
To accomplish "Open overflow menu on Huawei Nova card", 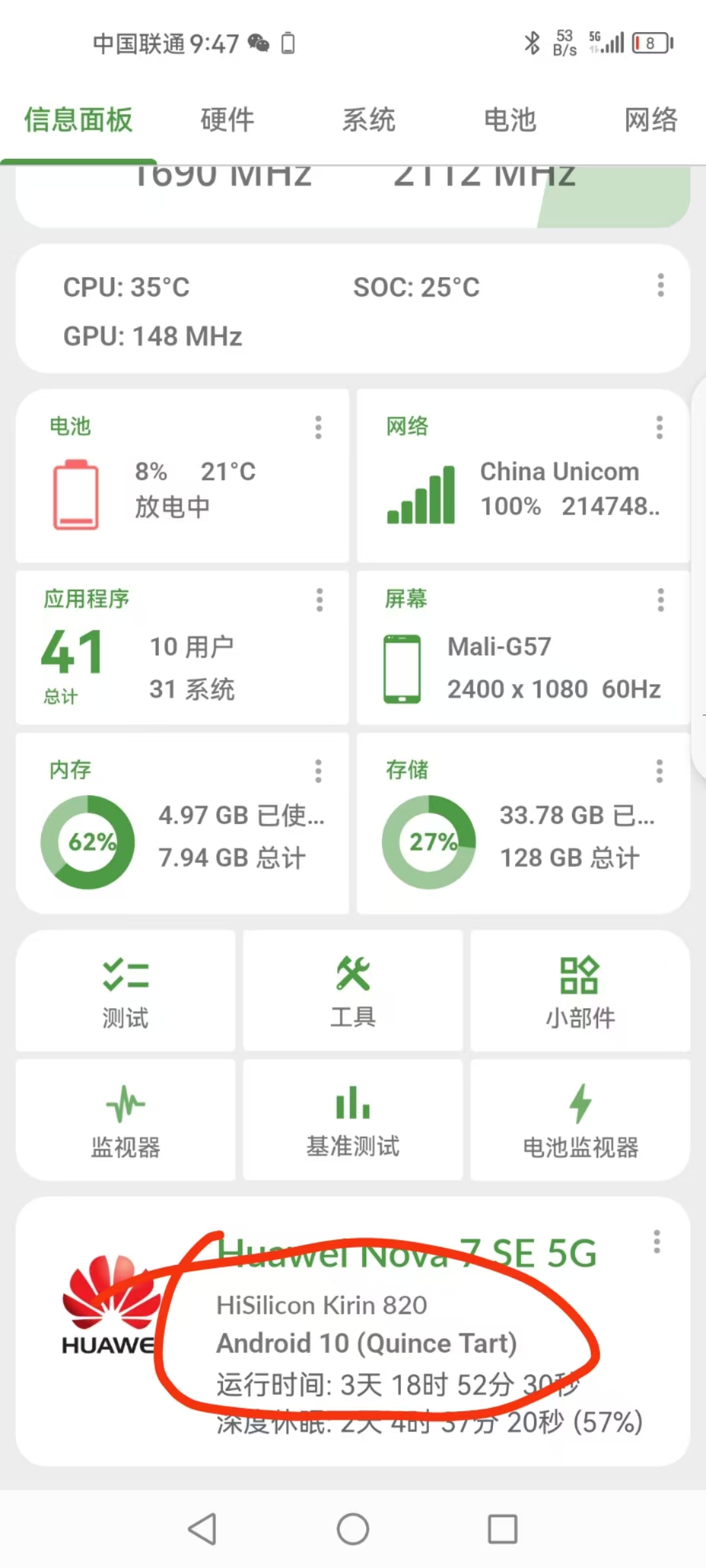I will pyautogui.click(x=657, y=1241).
